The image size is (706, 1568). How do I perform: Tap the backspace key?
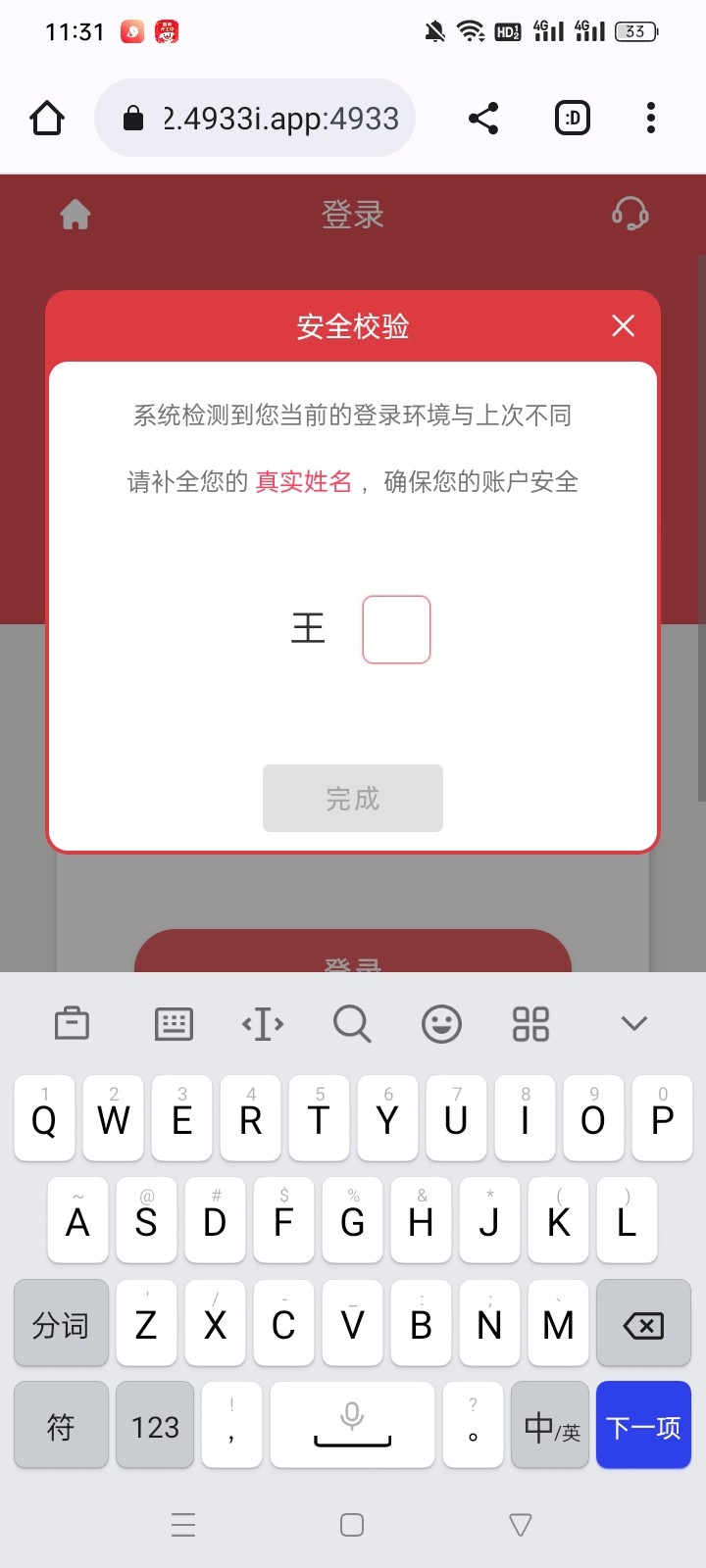coord(643,1323)
